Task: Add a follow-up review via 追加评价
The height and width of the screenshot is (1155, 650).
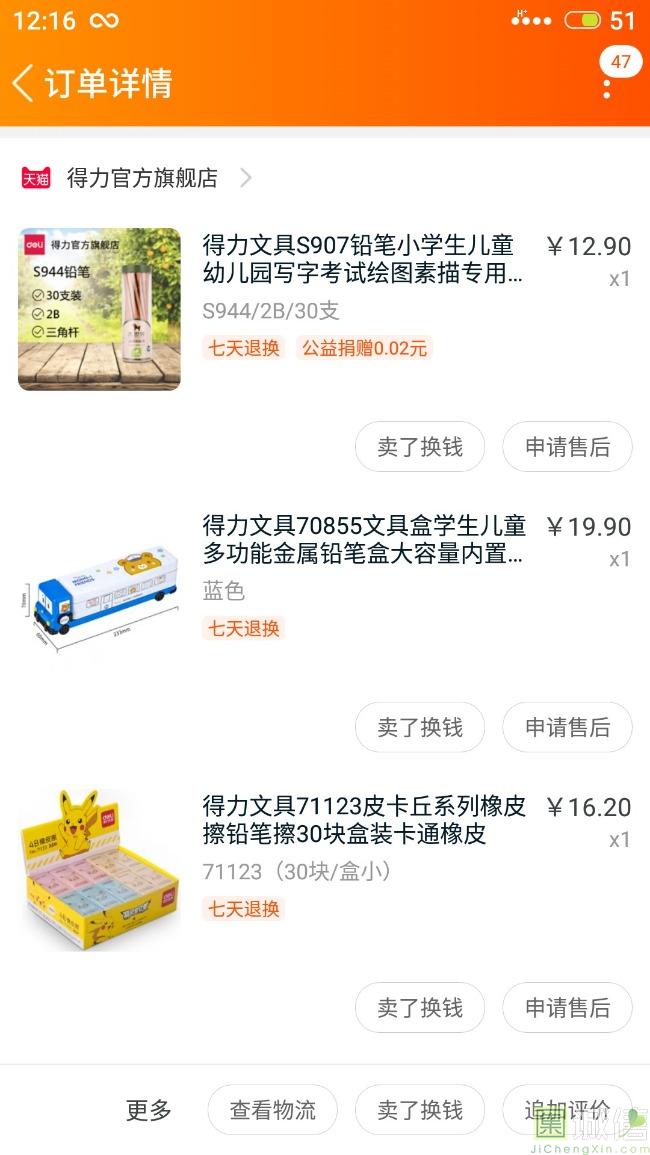Action: (567, 1110)
